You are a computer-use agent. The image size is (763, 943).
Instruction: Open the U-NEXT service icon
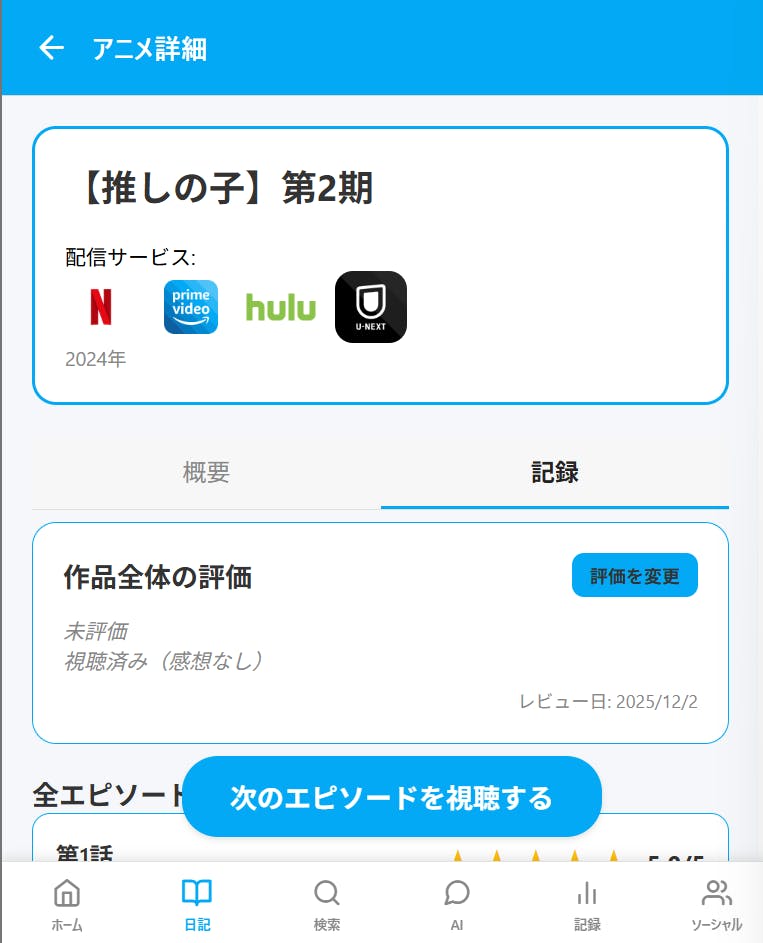click(371, 307)
